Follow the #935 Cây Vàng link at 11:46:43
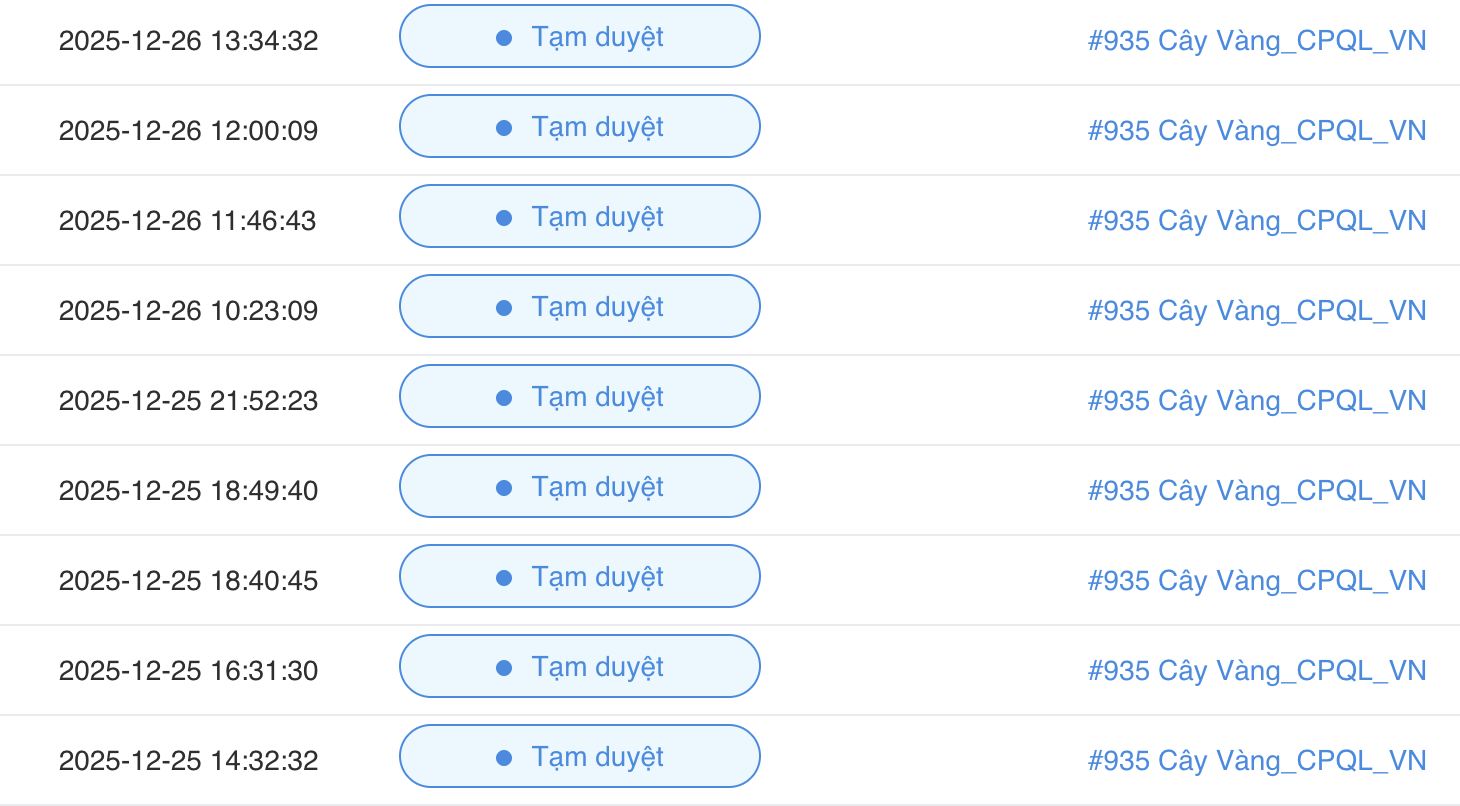 pyautogui.click(x=1256, y=221)
